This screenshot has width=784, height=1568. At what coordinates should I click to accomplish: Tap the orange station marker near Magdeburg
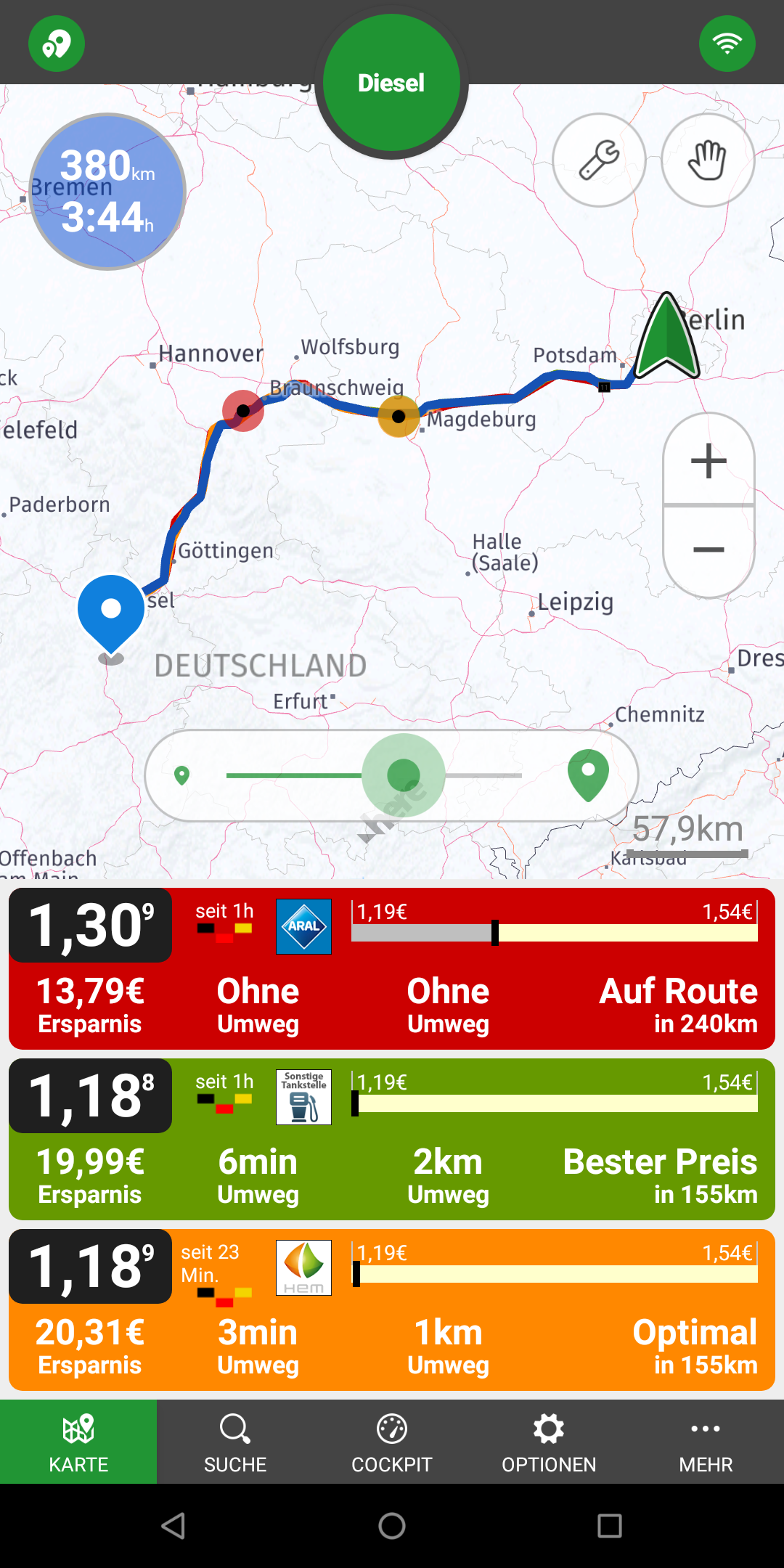pyautogui.click(x=399, y=417)
